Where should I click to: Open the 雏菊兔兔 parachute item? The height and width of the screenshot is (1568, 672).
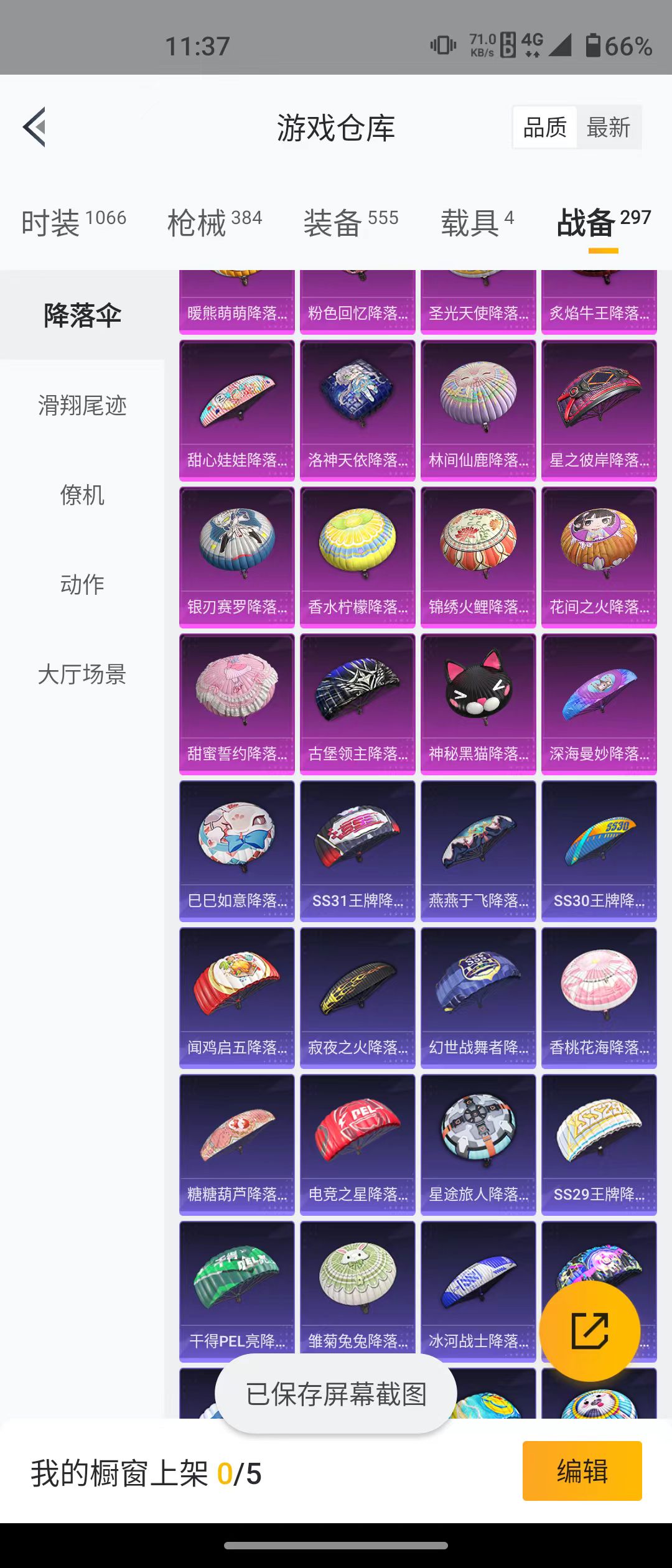(x=357, y=1292)
